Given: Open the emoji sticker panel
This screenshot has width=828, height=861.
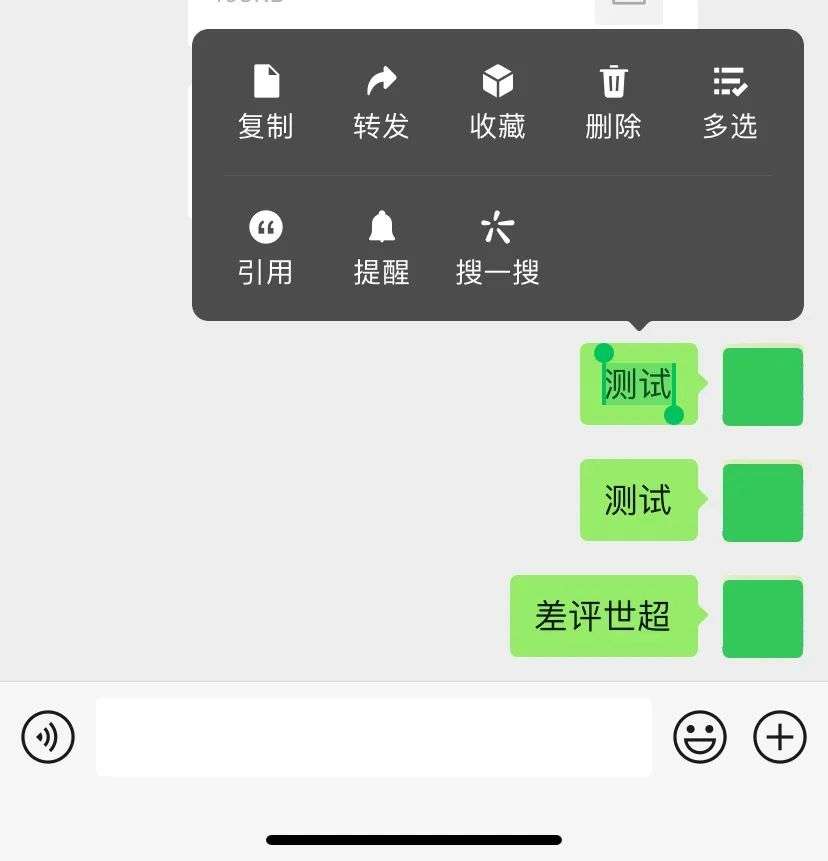Looking at the screenshot, I should [700, 737].
